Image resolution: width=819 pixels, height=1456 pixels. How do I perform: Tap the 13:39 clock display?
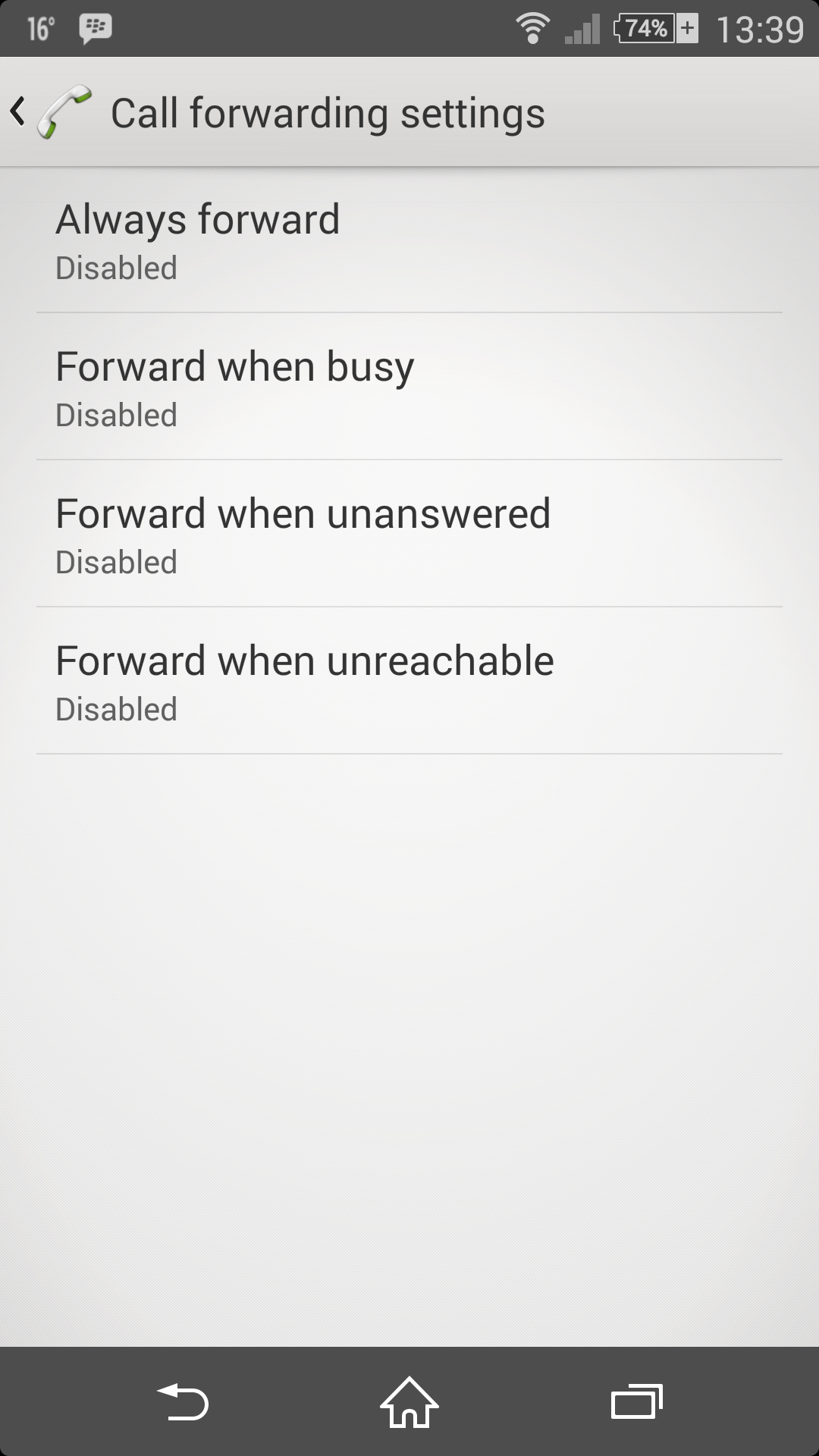pos(762,29)
